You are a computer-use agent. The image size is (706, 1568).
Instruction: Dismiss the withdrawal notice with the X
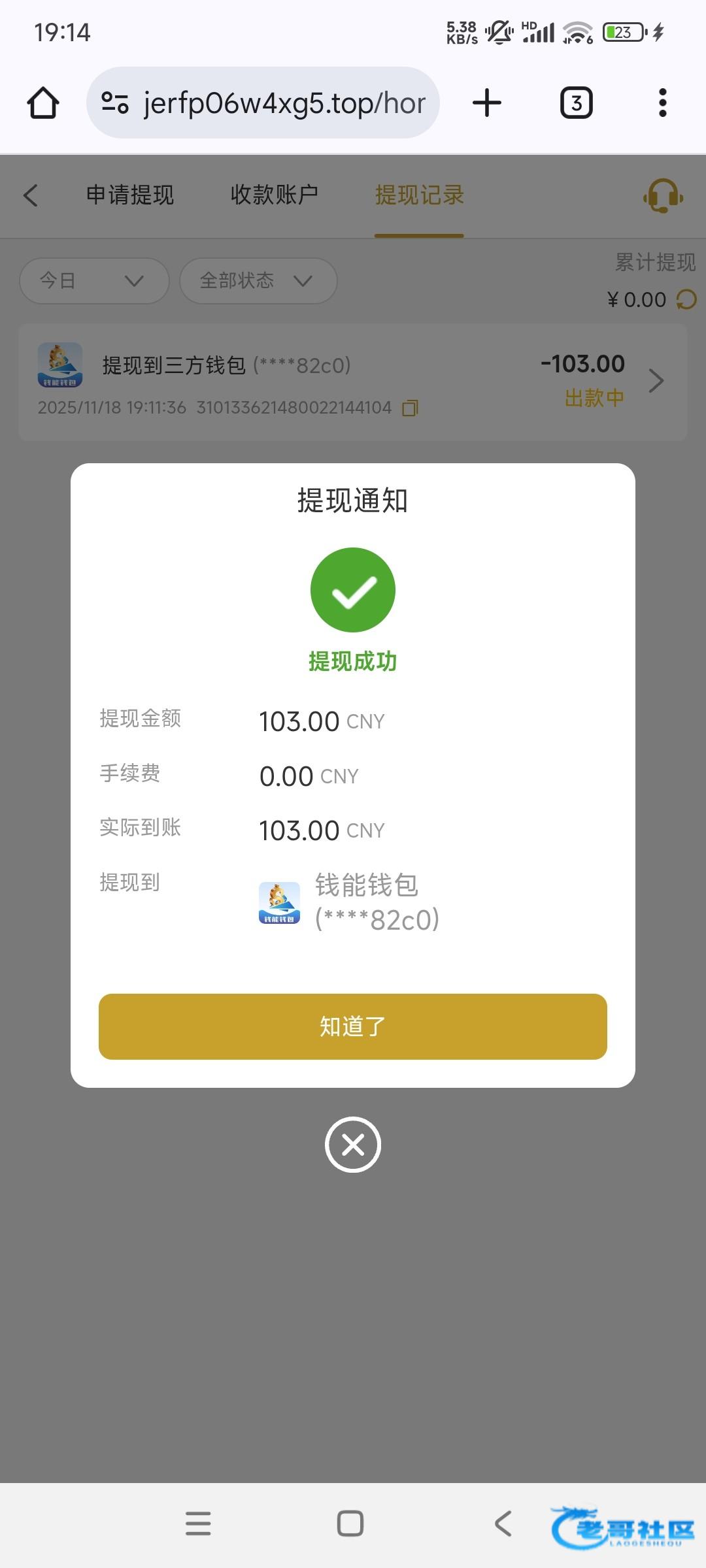pos(353,1145)
